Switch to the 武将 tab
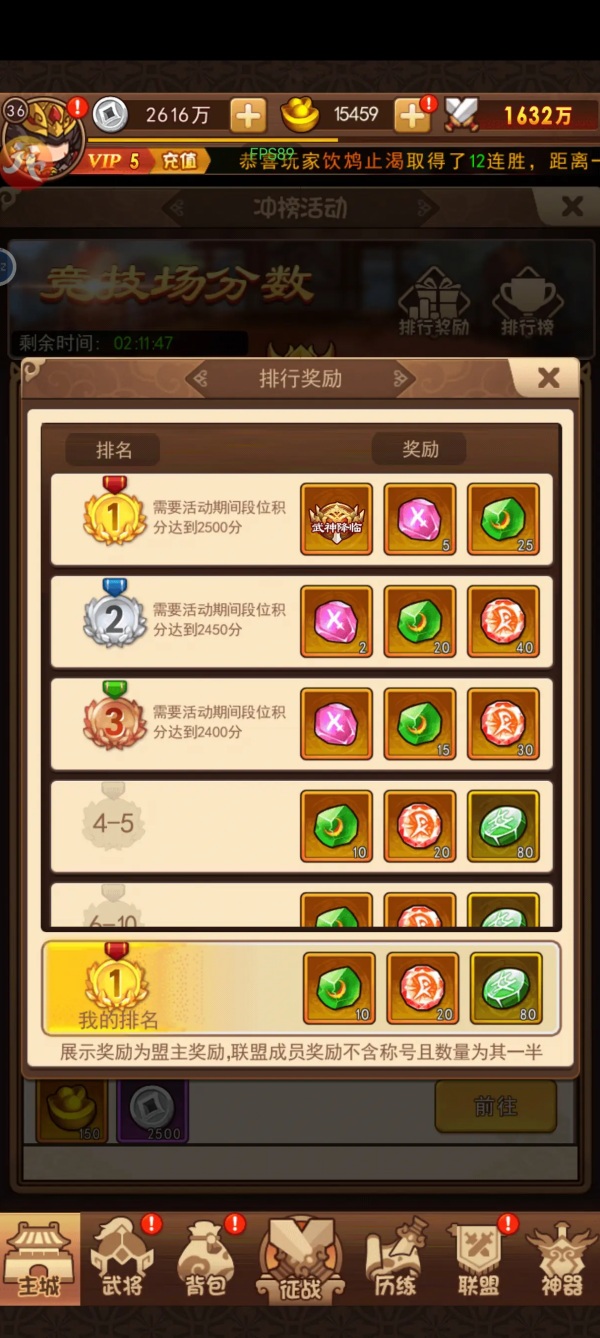The image size is (600, 1338). [123, 1259]
